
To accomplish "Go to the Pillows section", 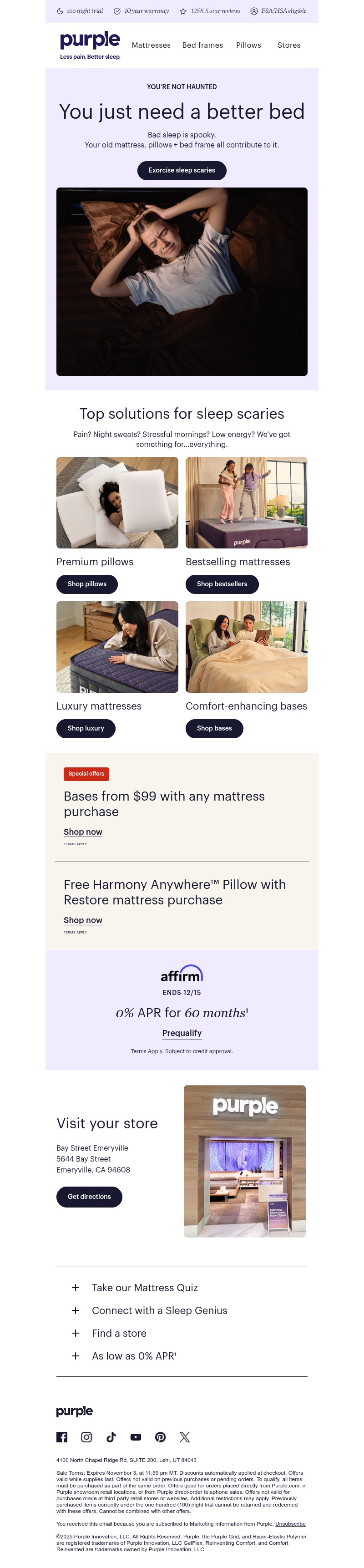I will (248, 45).
